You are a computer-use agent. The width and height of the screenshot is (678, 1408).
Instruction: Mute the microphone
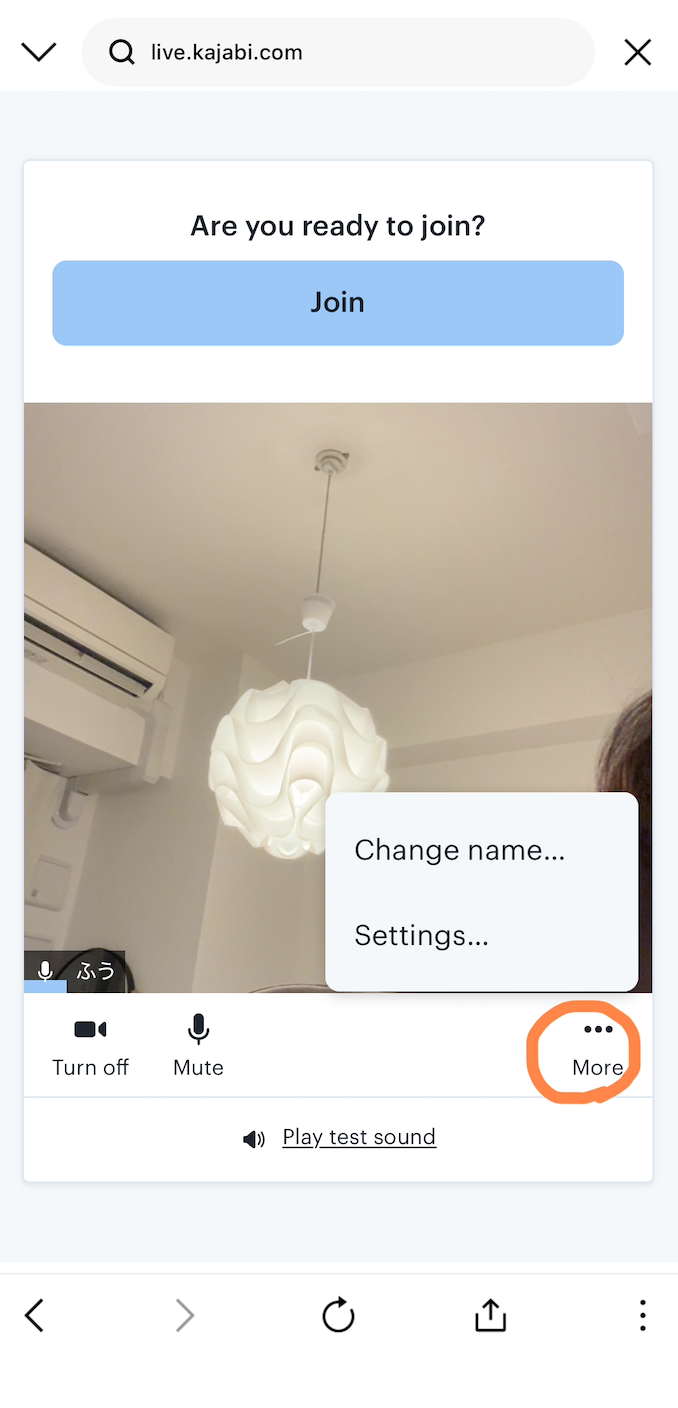click(198, 1046)
